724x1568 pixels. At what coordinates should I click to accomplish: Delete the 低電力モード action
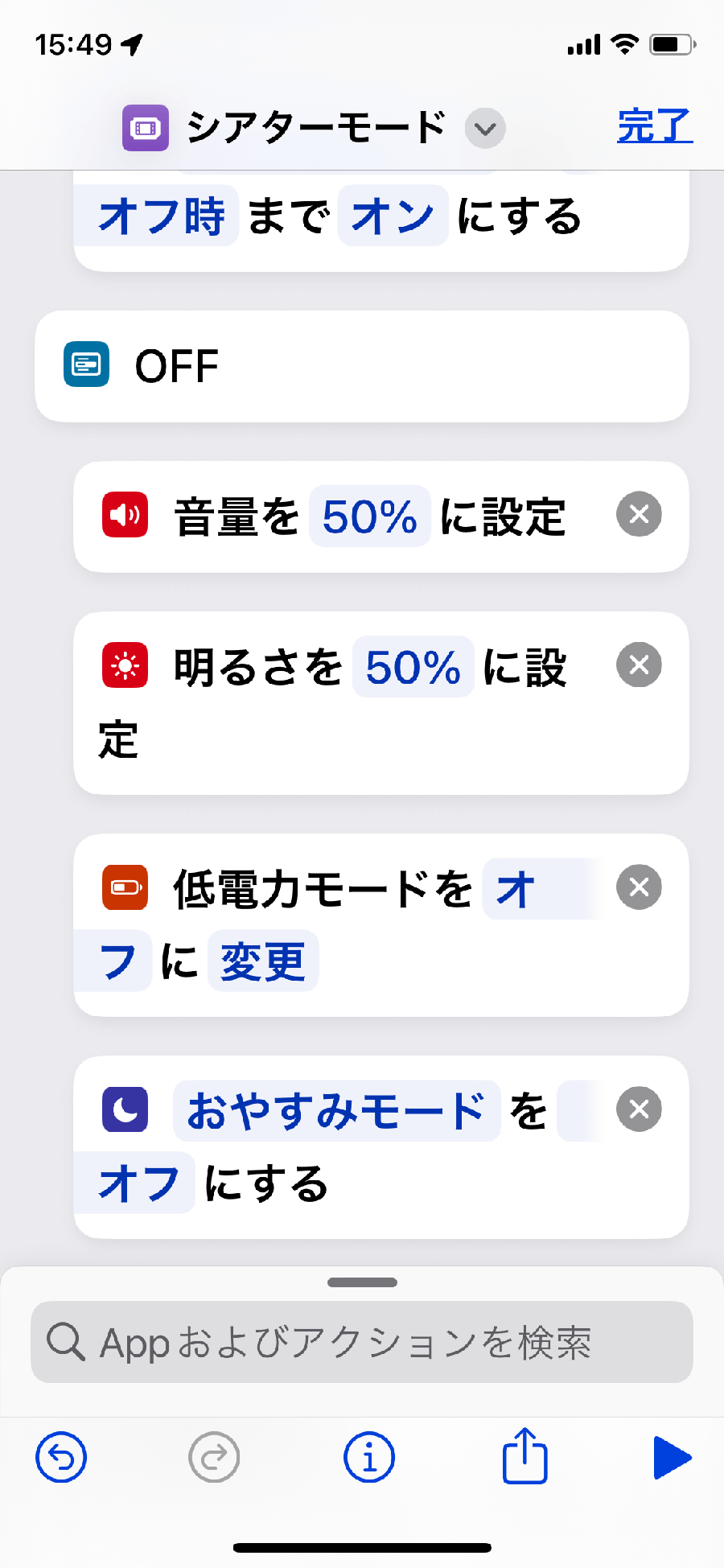(639, 887)
